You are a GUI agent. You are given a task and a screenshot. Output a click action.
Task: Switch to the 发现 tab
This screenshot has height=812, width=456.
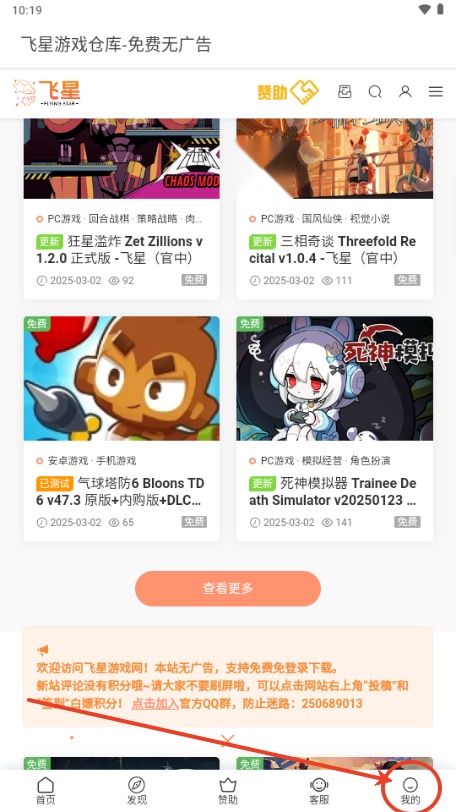click(x=137, y=791)
